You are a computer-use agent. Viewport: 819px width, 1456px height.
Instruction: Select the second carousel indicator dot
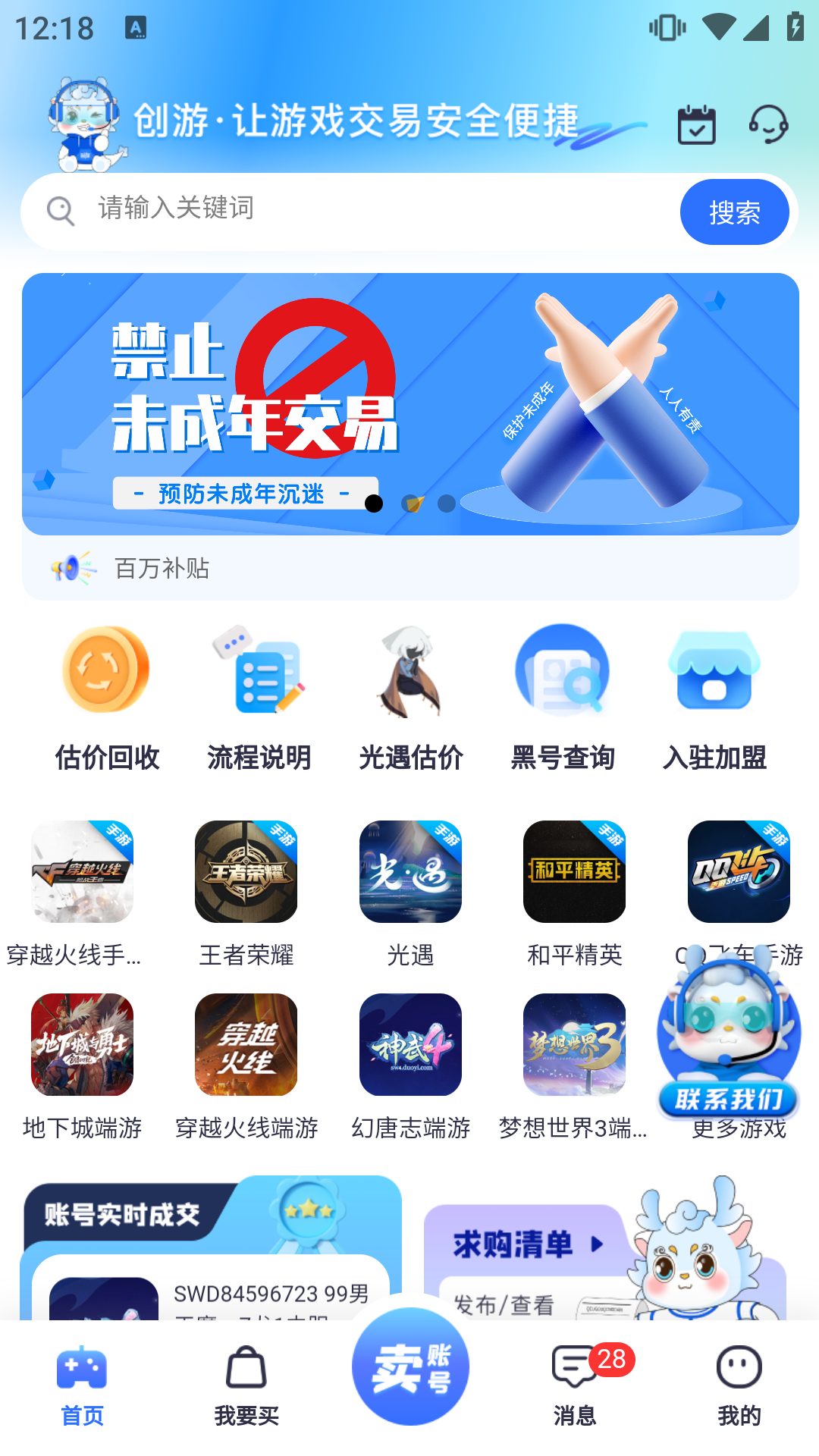(411, 502)
